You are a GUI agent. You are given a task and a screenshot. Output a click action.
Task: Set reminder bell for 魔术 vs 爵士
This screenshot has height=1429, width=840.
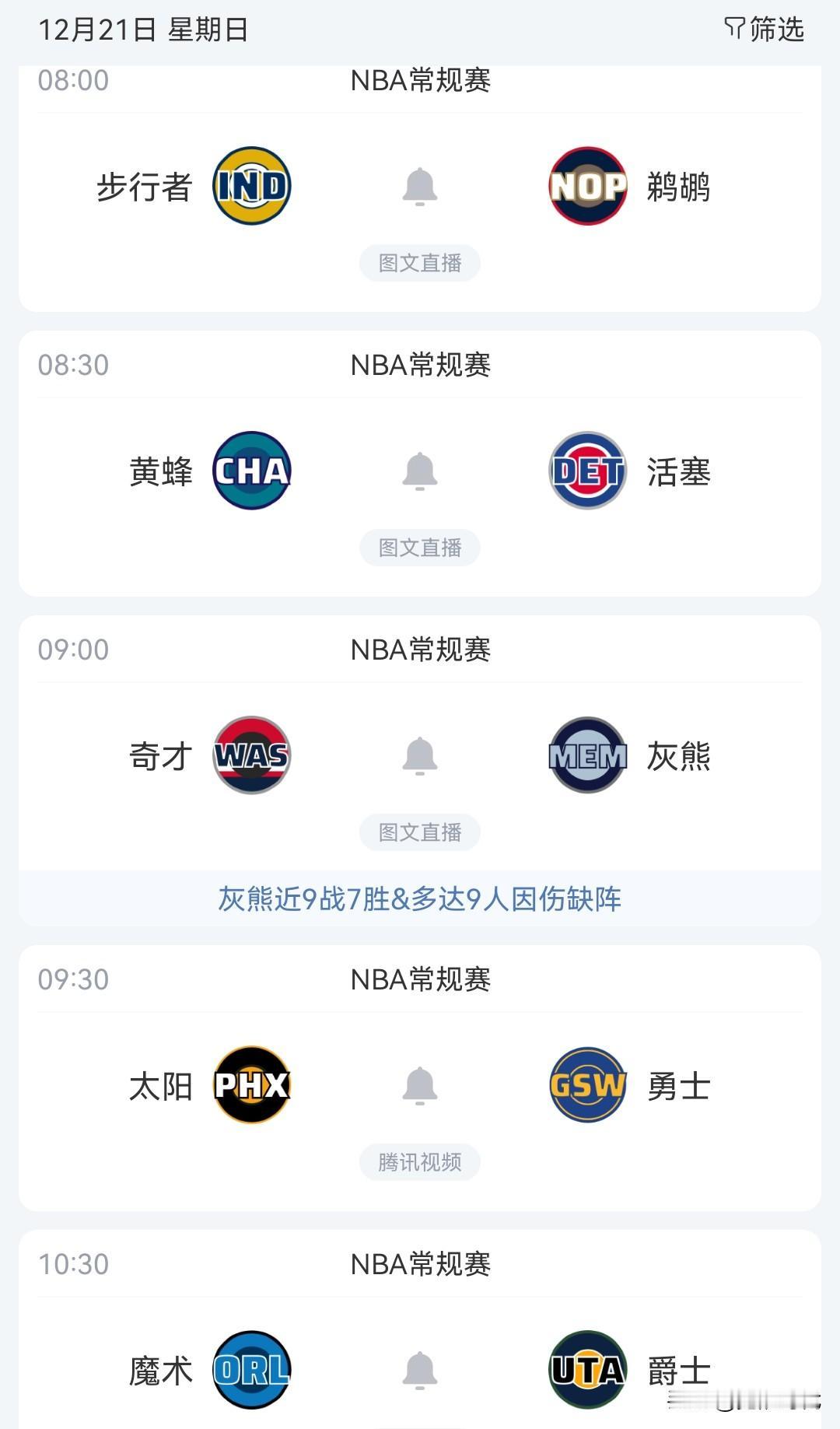point(420,1371)
